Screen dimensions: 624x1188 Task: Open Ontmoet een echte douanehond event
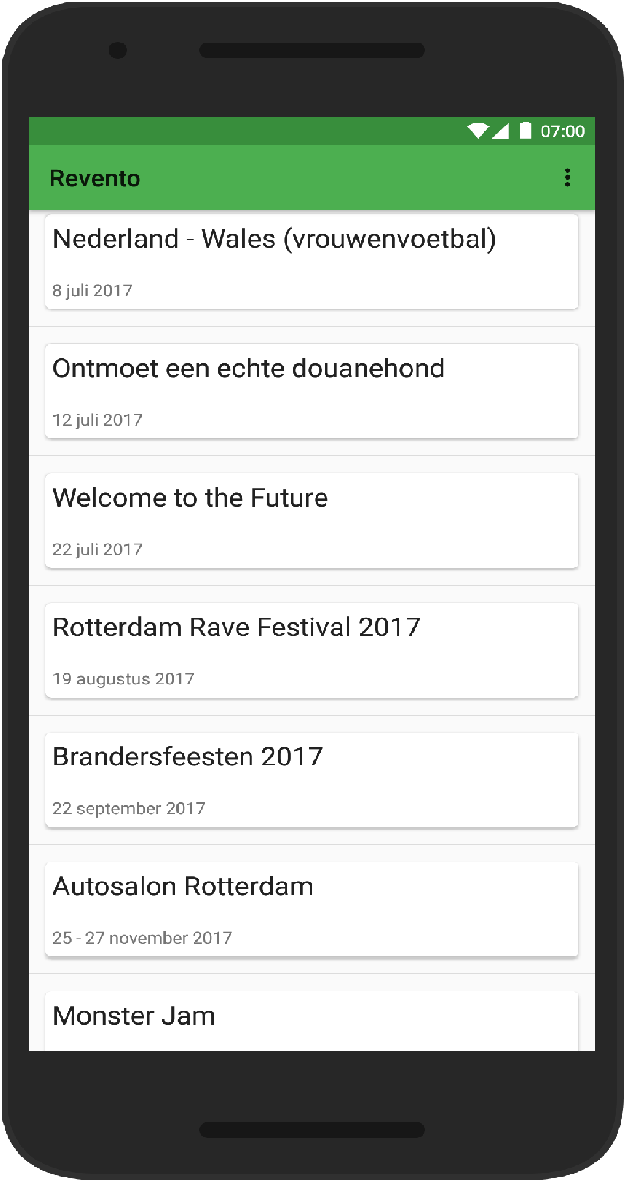point(311,391)
